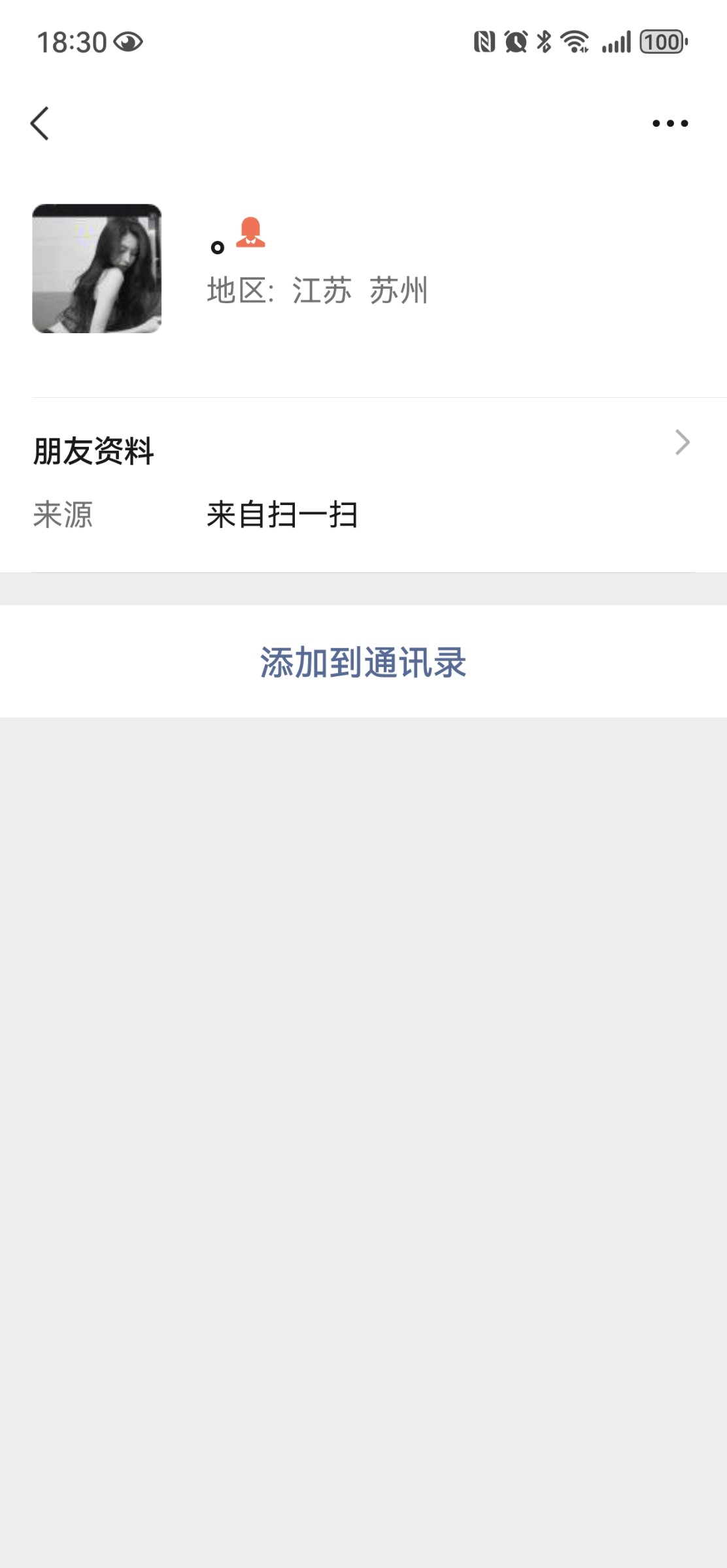Screen dimensions: 727x1568
Task: Open the 朋友资料 row
Action: pos(363,451)
